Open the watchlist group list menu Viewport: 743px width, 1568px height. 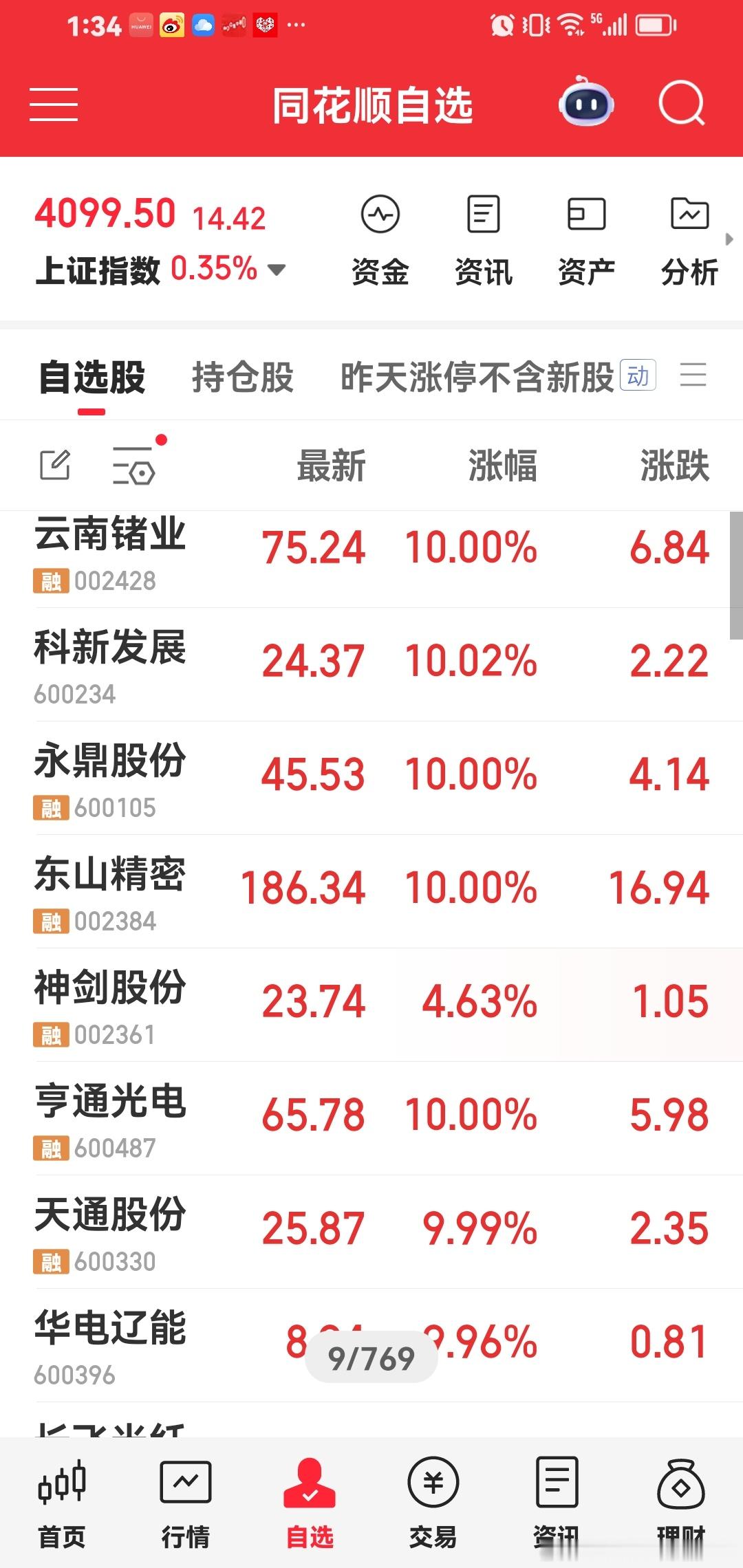point(693,375)
